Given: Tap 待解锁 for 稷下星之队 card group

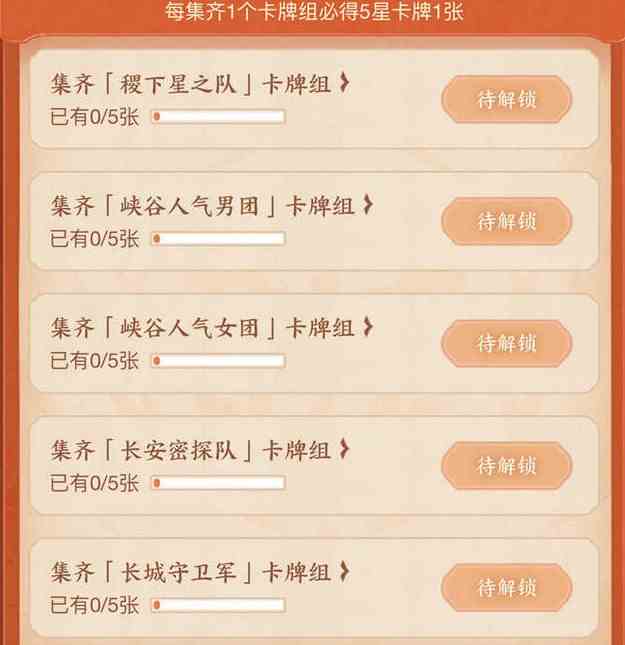Looking at the screenshot, I should (x=506, y=100).
